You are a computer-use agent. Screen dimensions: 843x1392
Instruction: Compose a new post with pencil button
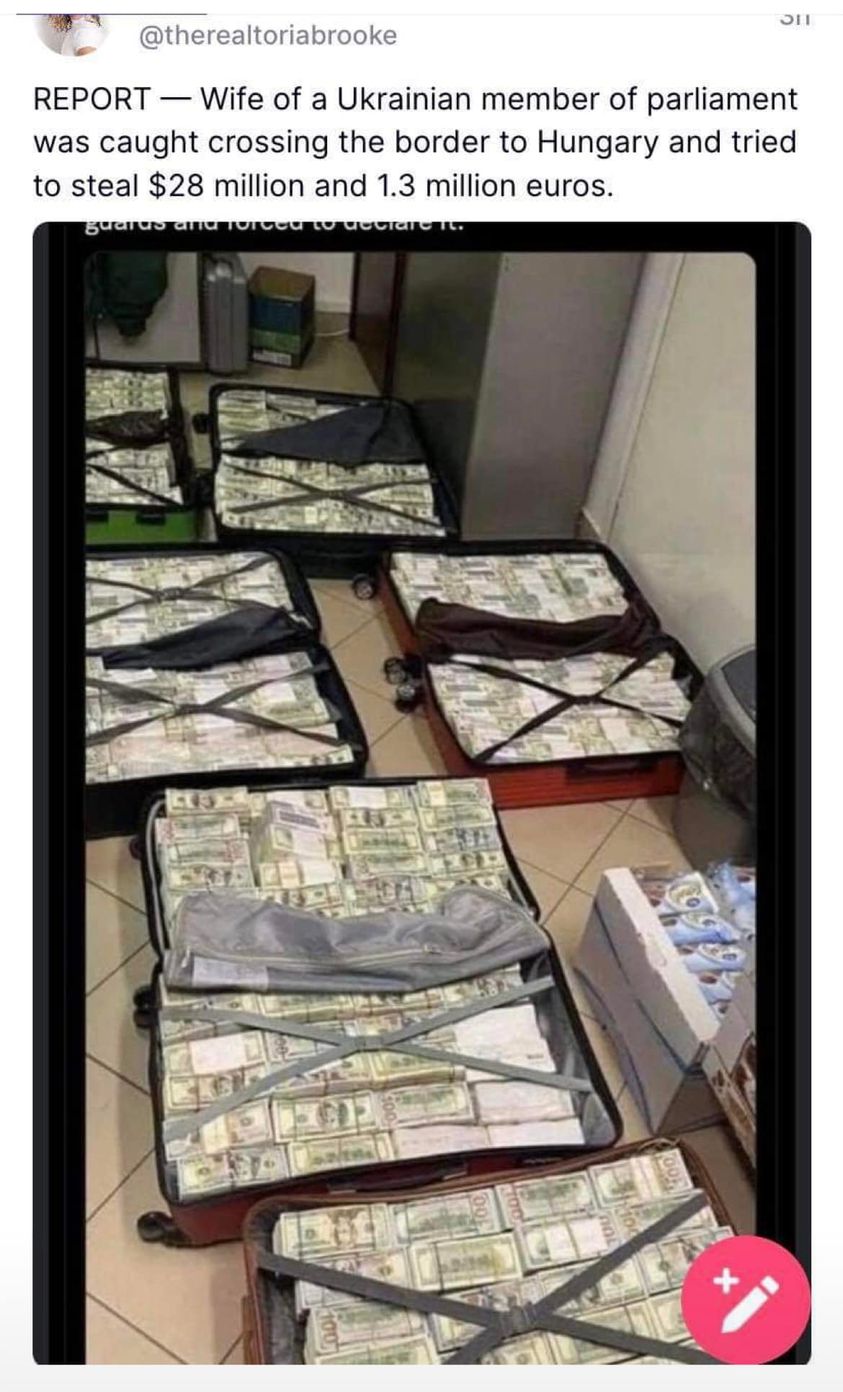click(745, 1300)
